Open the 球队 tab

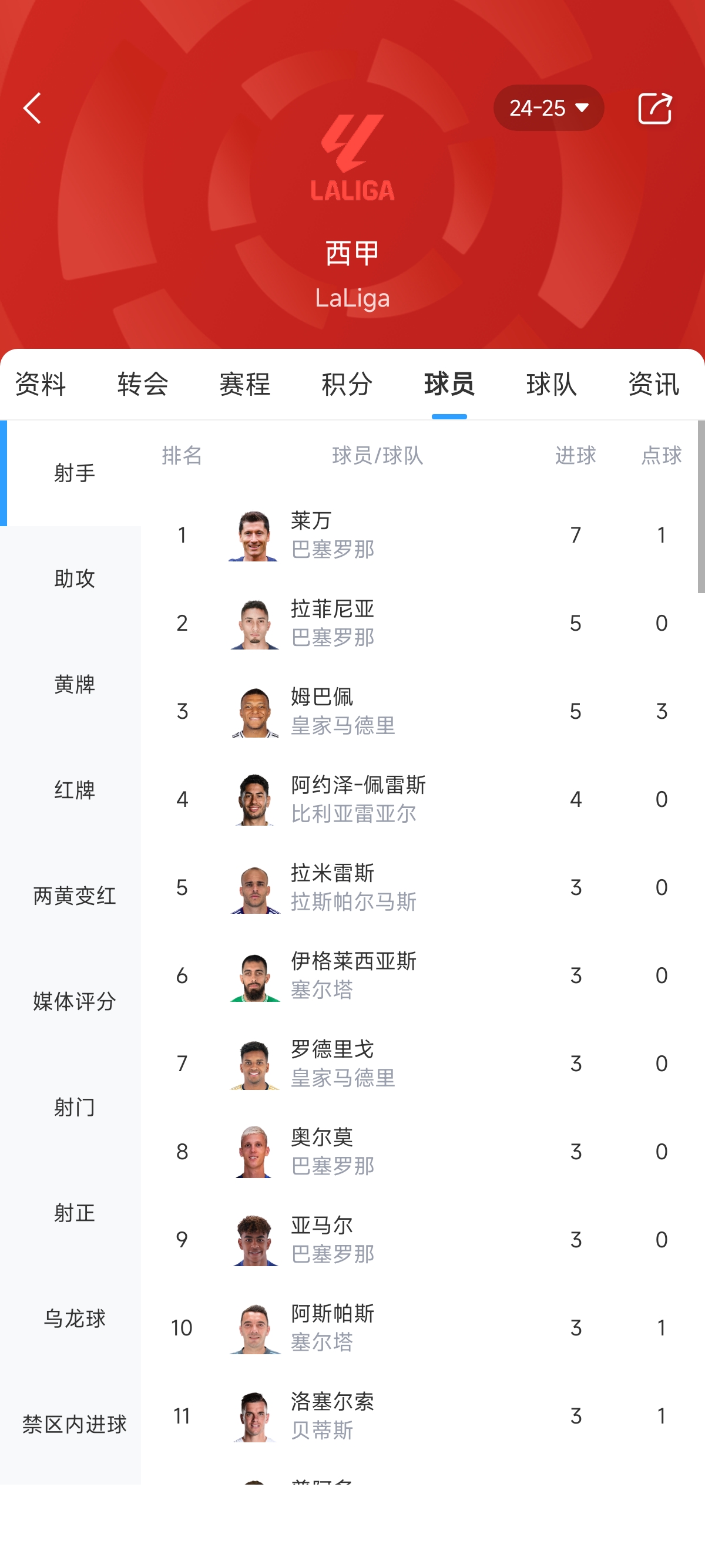coord(552,384)
